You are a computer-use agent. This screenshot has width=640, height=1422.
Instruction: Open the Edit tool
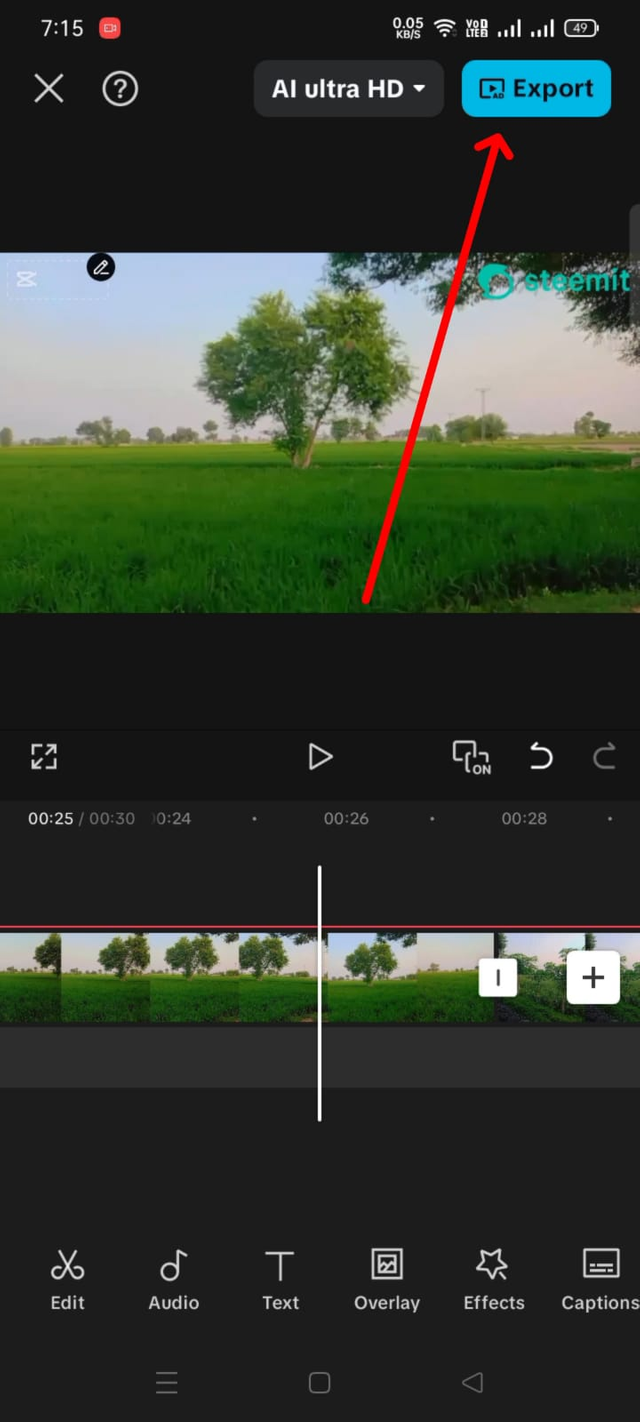click(67, 1280)
